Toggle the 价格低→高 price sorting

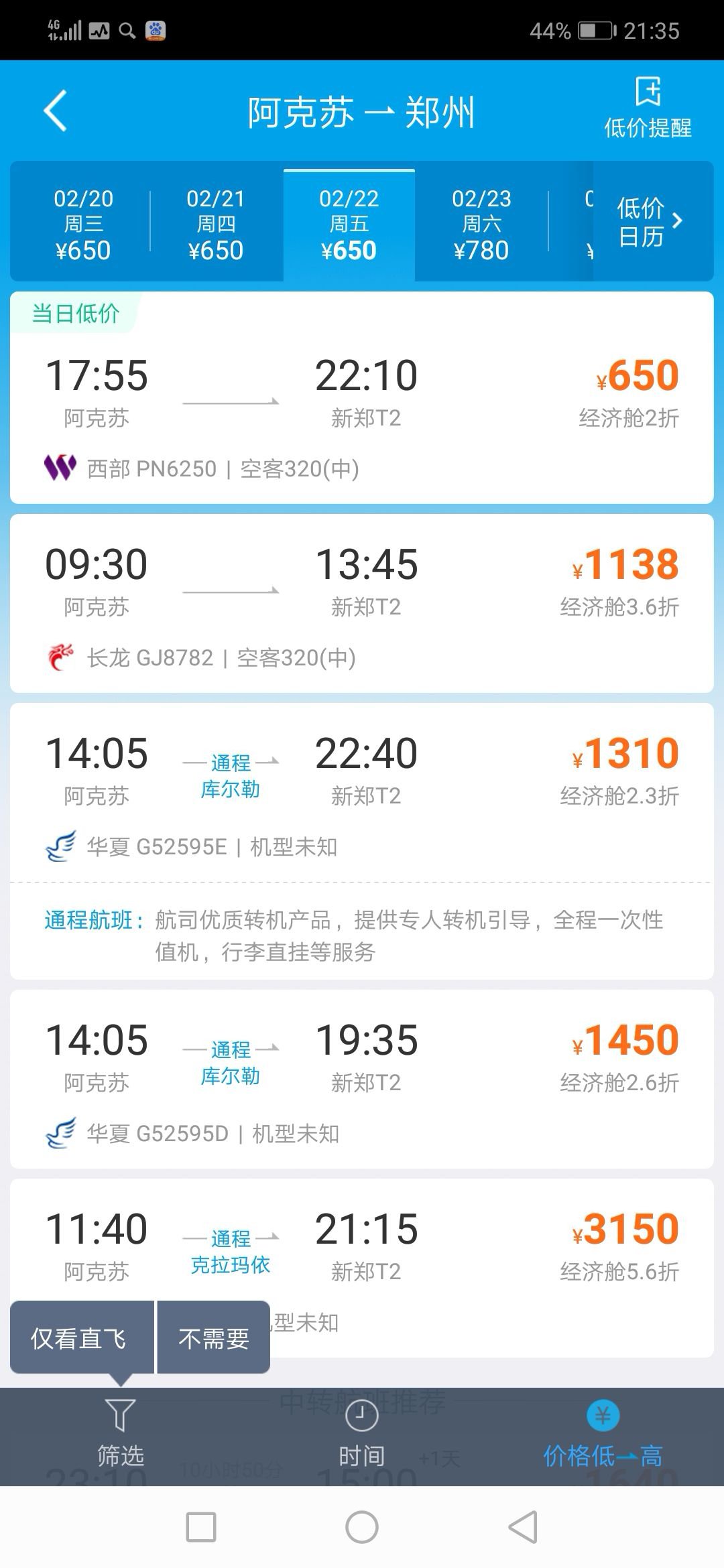click(603, 1434)
